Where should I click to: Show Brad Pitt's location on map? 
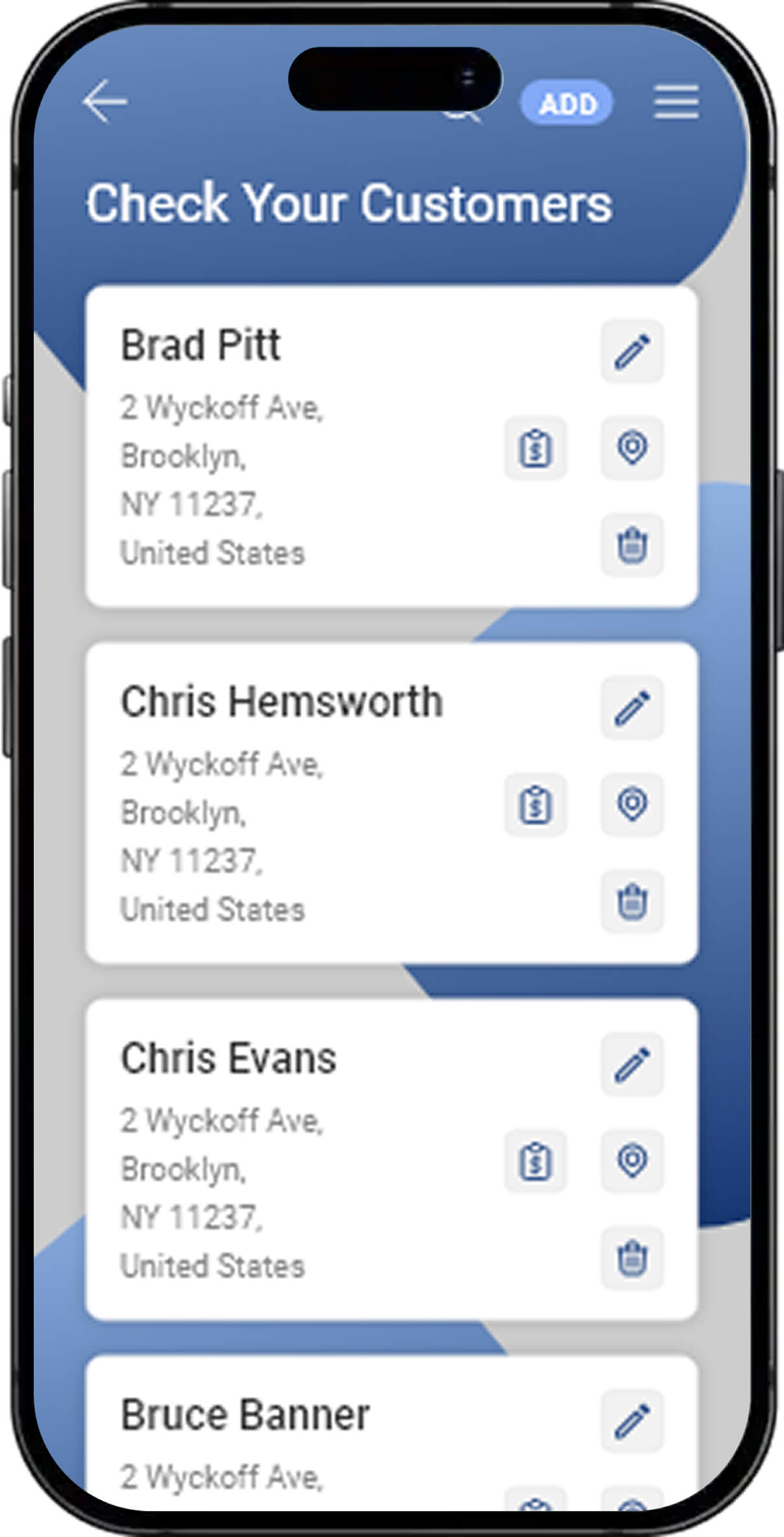632,448
